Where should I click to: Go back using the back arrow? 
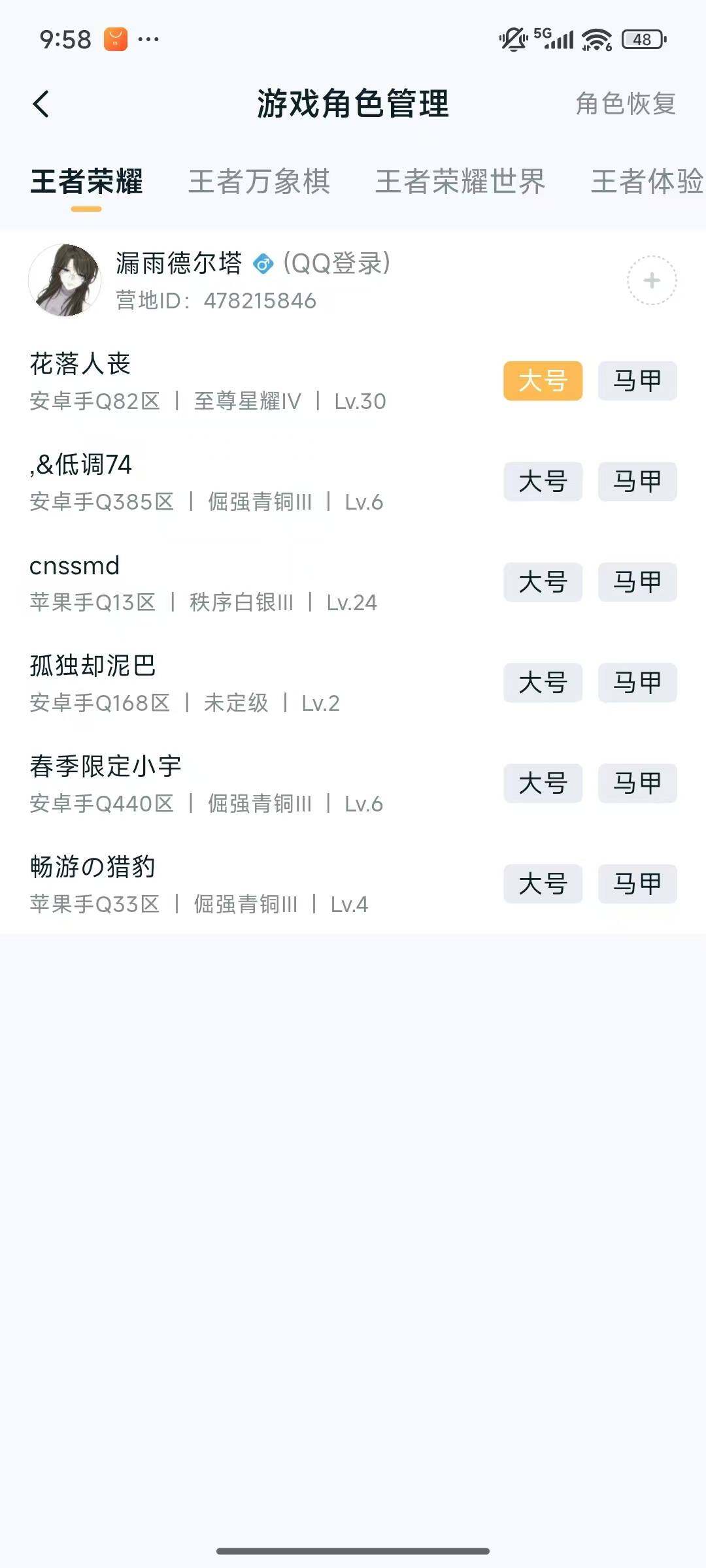(x=42, y=103)
